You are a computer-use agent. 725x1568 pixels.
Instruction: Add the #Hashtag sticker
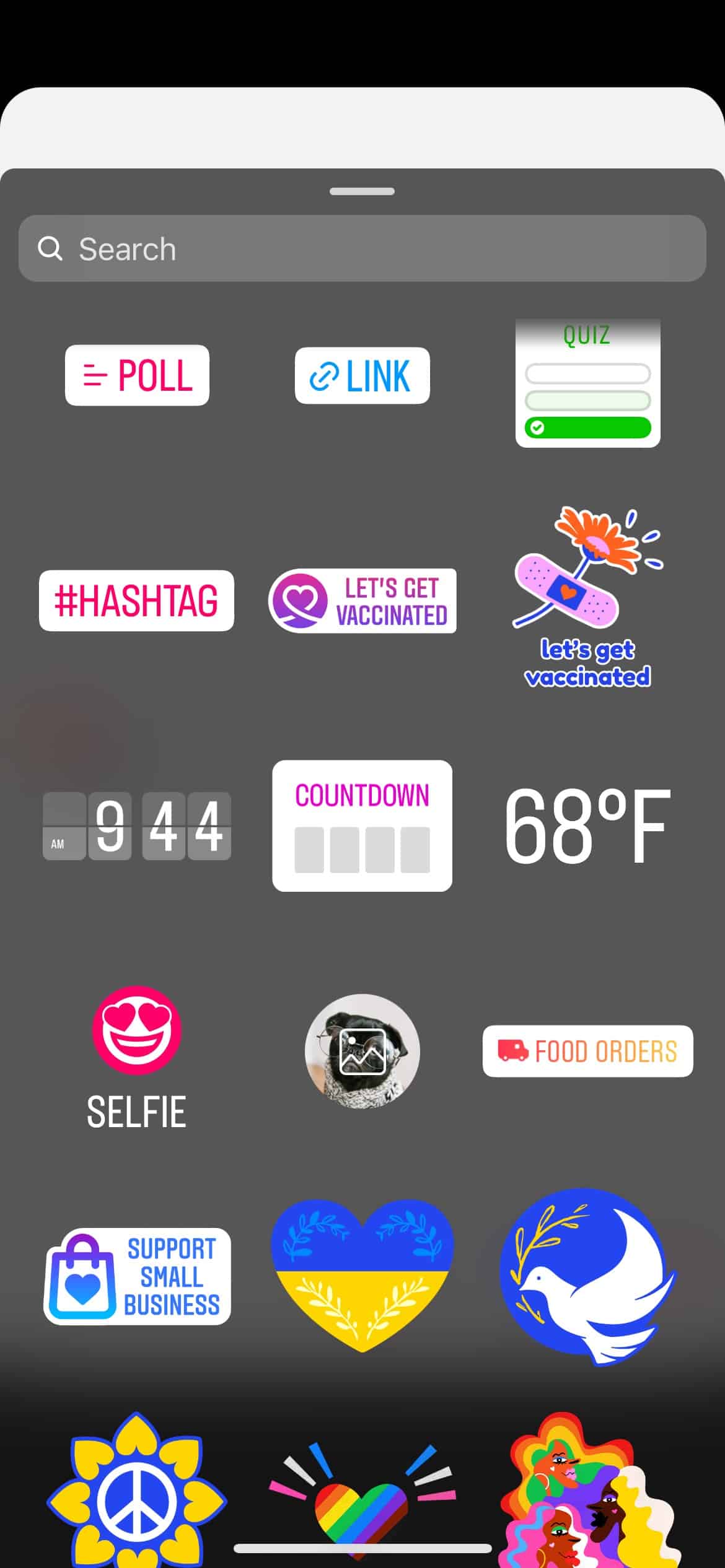pyautogui.click(x=136, y=599)
